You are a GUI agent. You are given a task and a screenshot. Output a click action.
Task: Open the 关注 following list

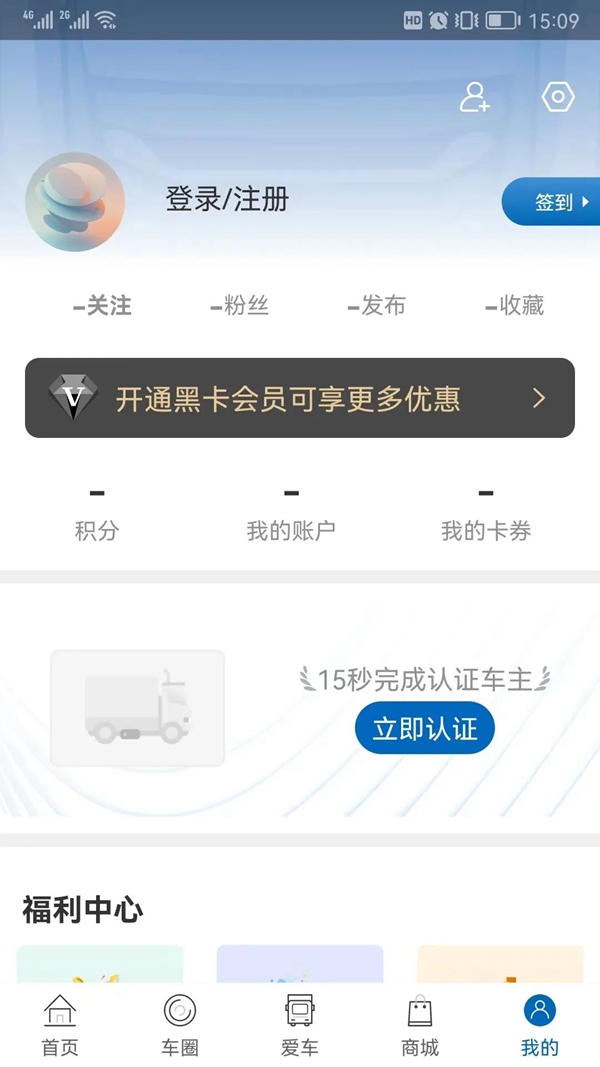tap(102, 306)
